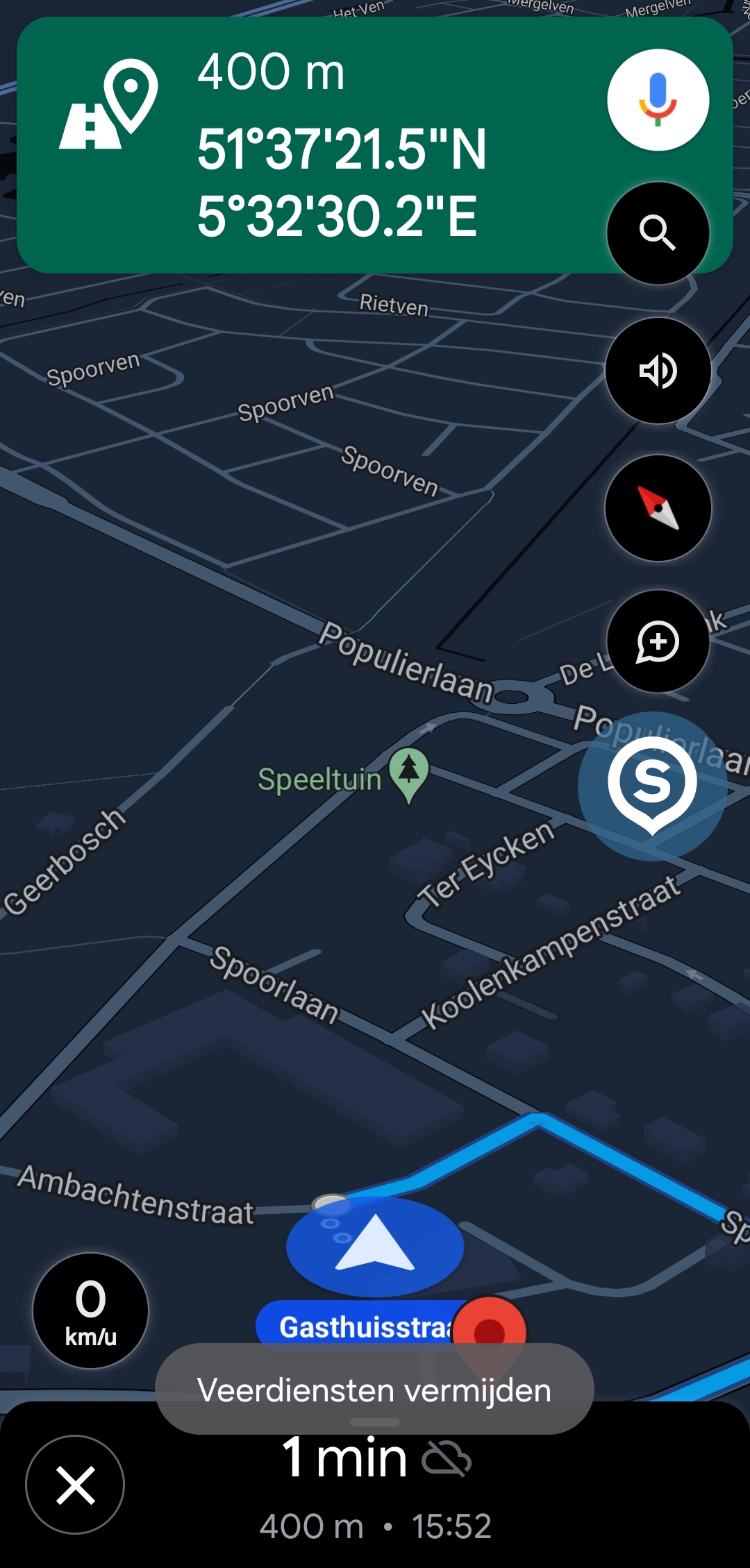This screenshot has width=750, height=1568.
Task: Tap the voice assistant microphone button
Action: (x=658, y=100)
